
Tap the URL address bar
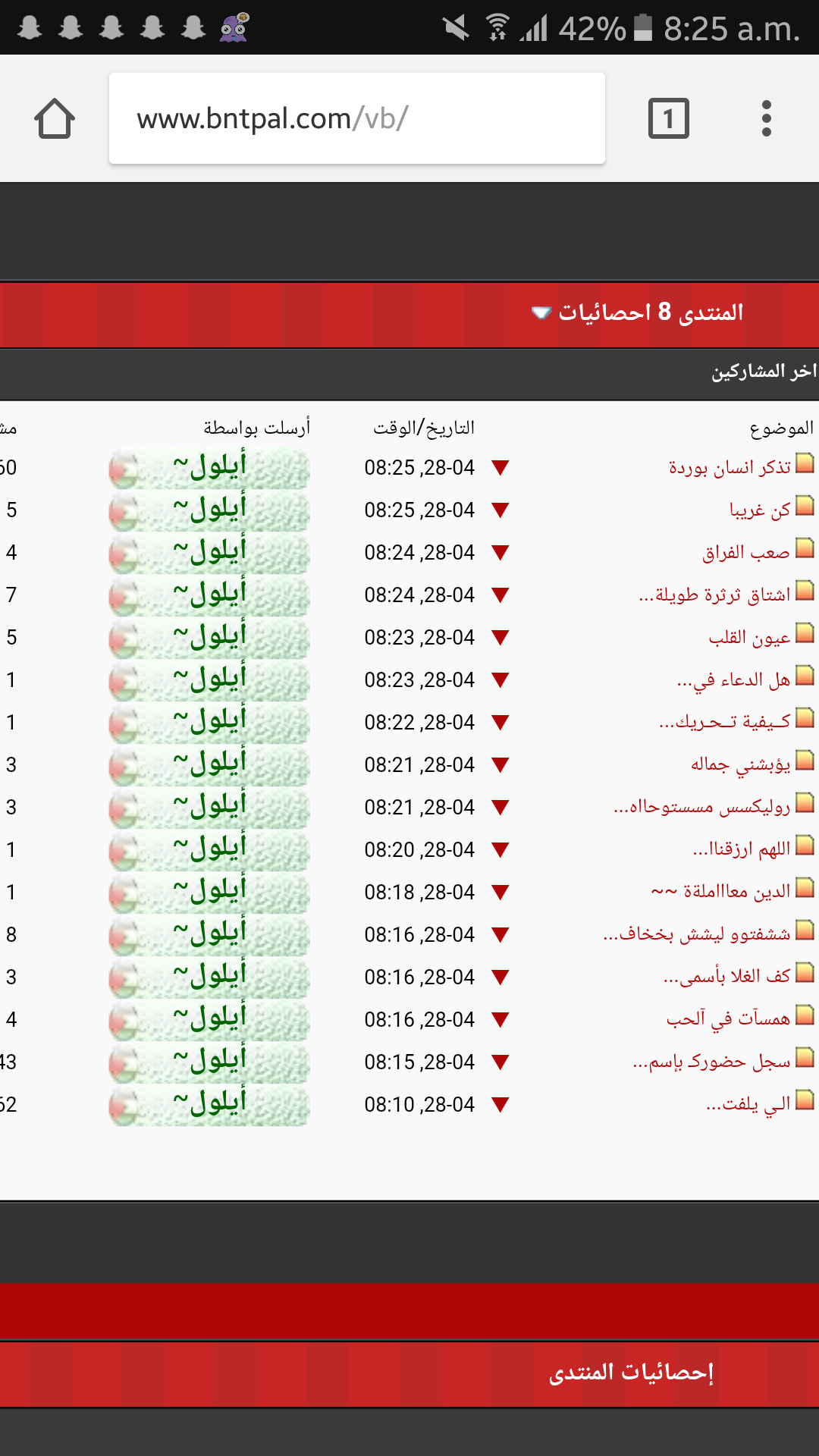pos(357,118)
